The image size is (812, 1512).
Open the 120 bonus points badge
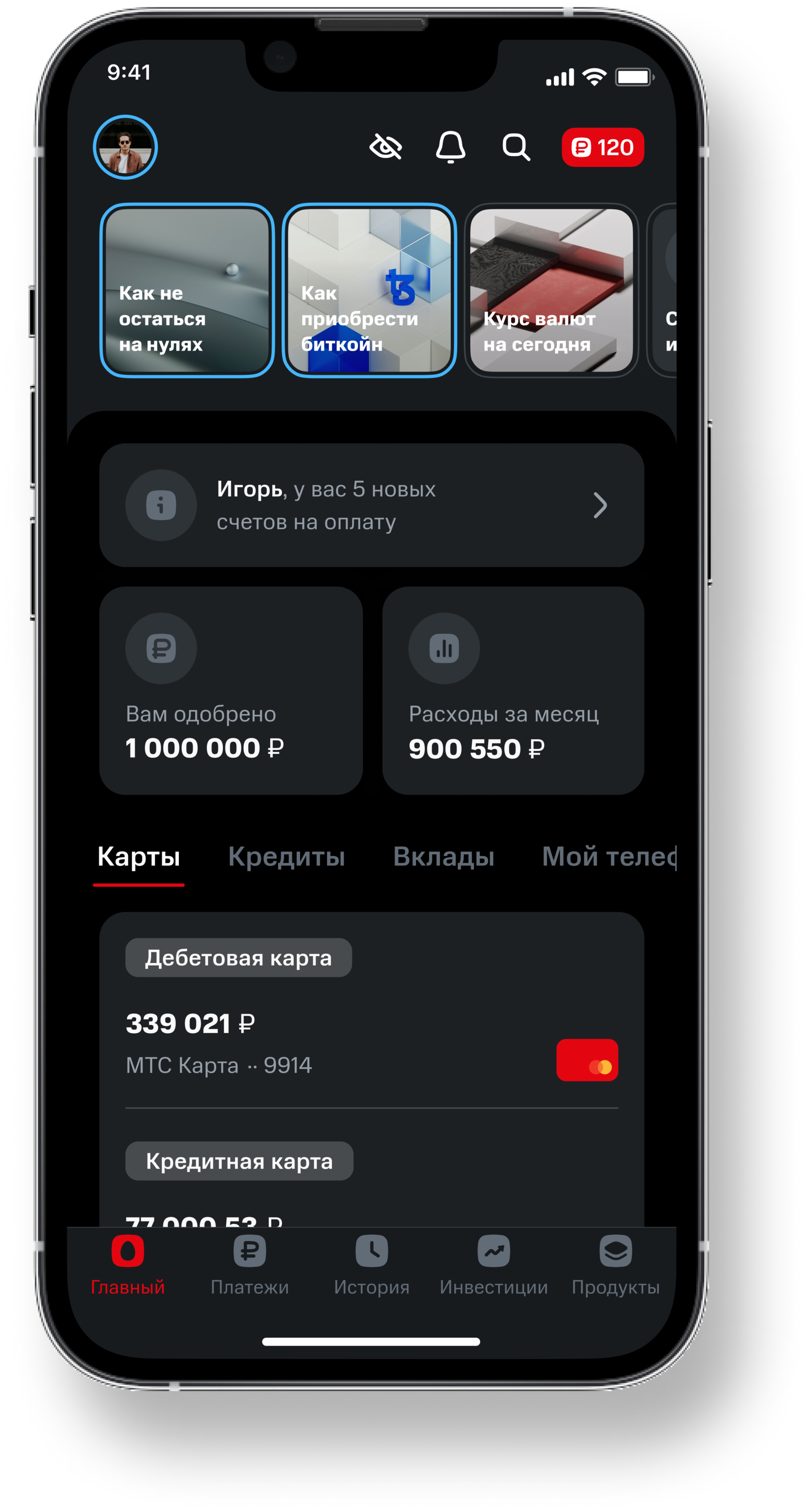click(603, 147)
